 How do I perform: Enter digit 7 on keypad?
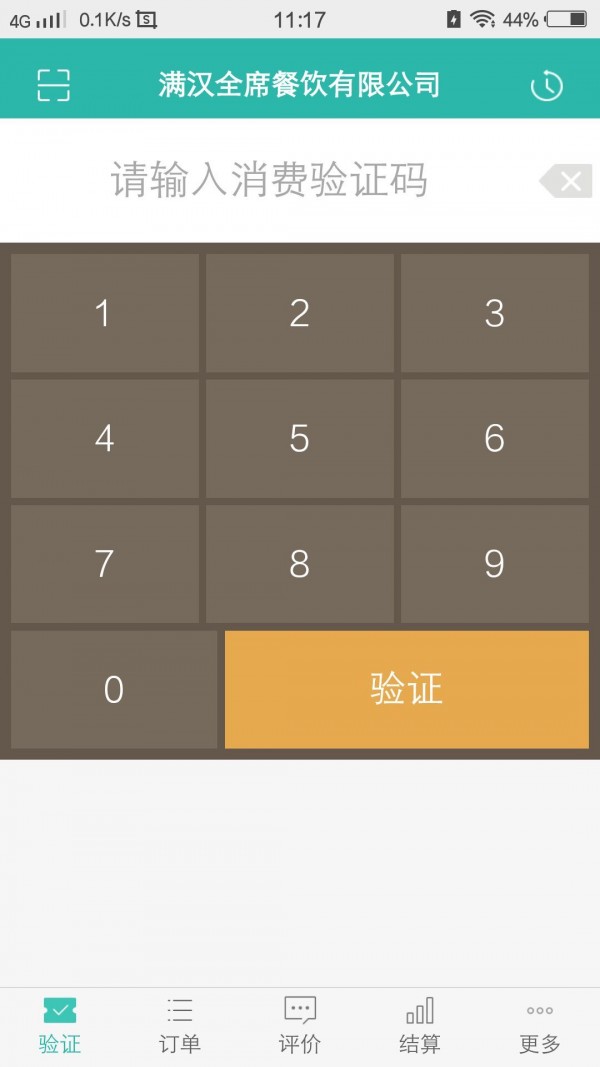[104, 563]
